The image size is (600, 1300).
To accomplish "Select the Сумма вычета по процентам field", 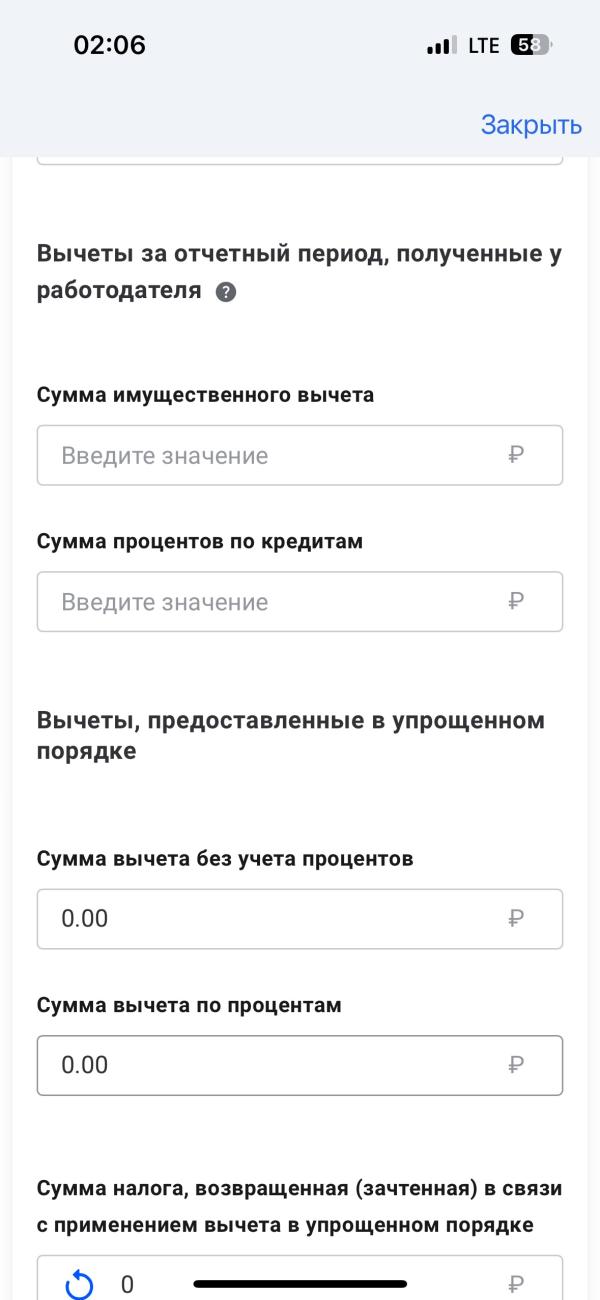I will click(300, 1065).
